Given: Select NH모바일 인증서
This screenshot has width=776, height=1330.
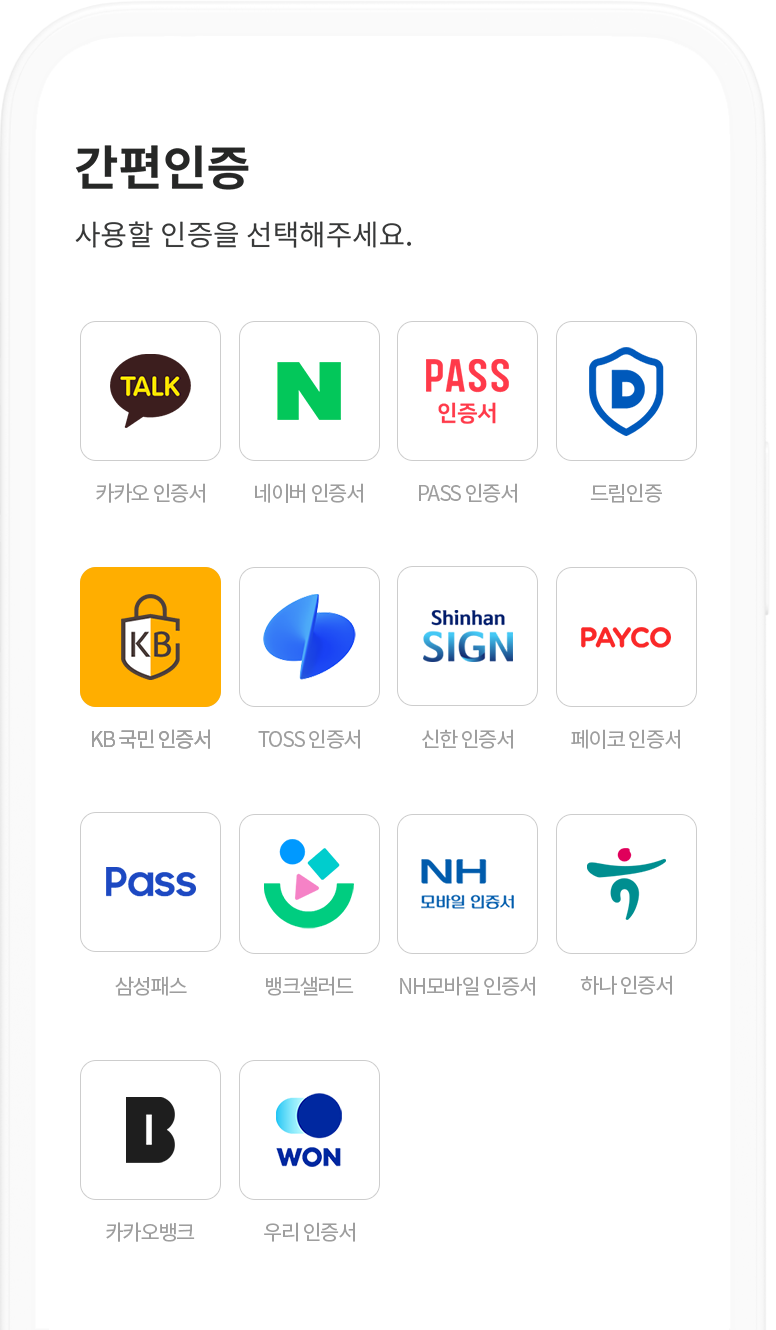Looking at the screenshot, I should click(467, 883).
